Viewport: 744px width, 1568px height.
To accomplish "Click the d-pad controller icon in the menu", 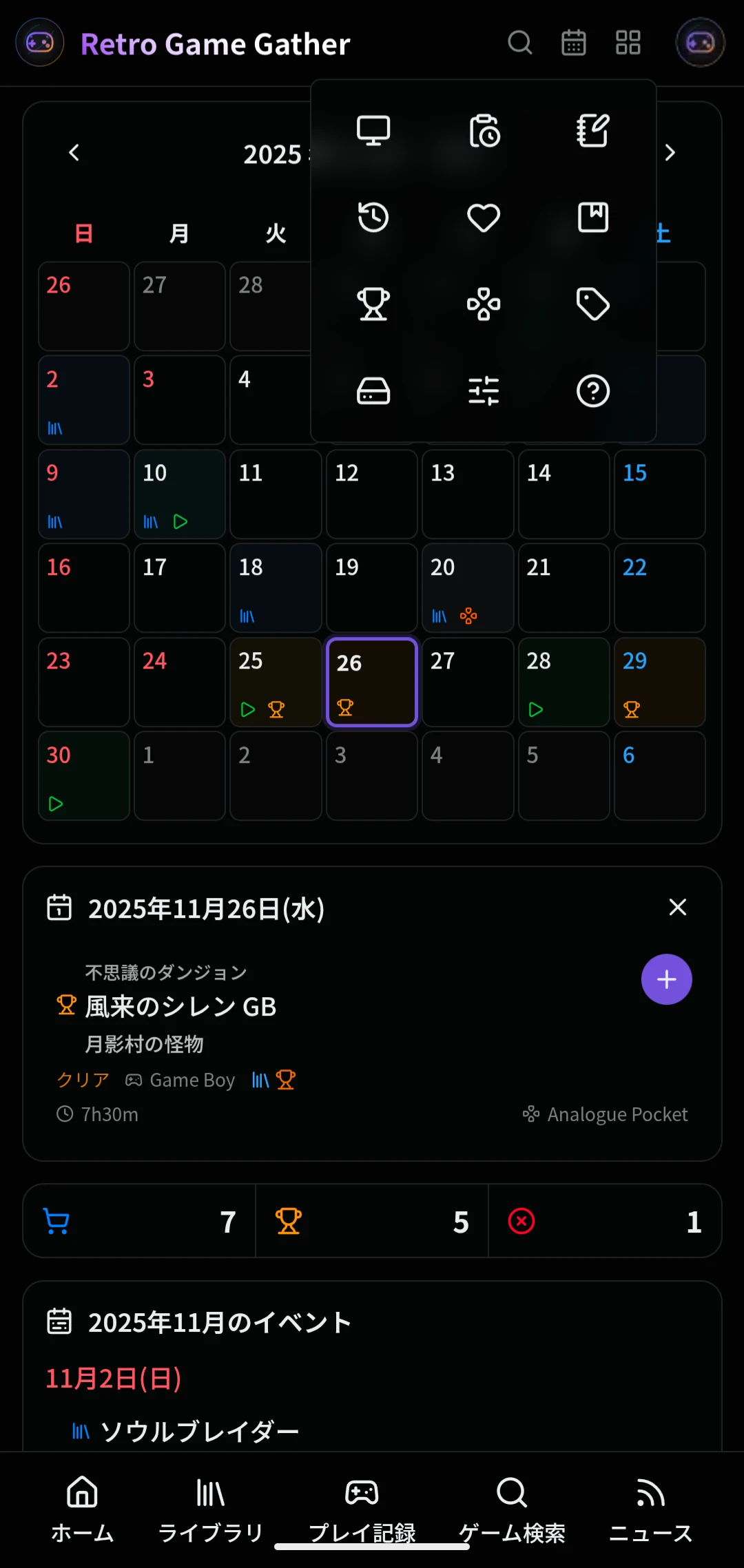I will point(483,303).
